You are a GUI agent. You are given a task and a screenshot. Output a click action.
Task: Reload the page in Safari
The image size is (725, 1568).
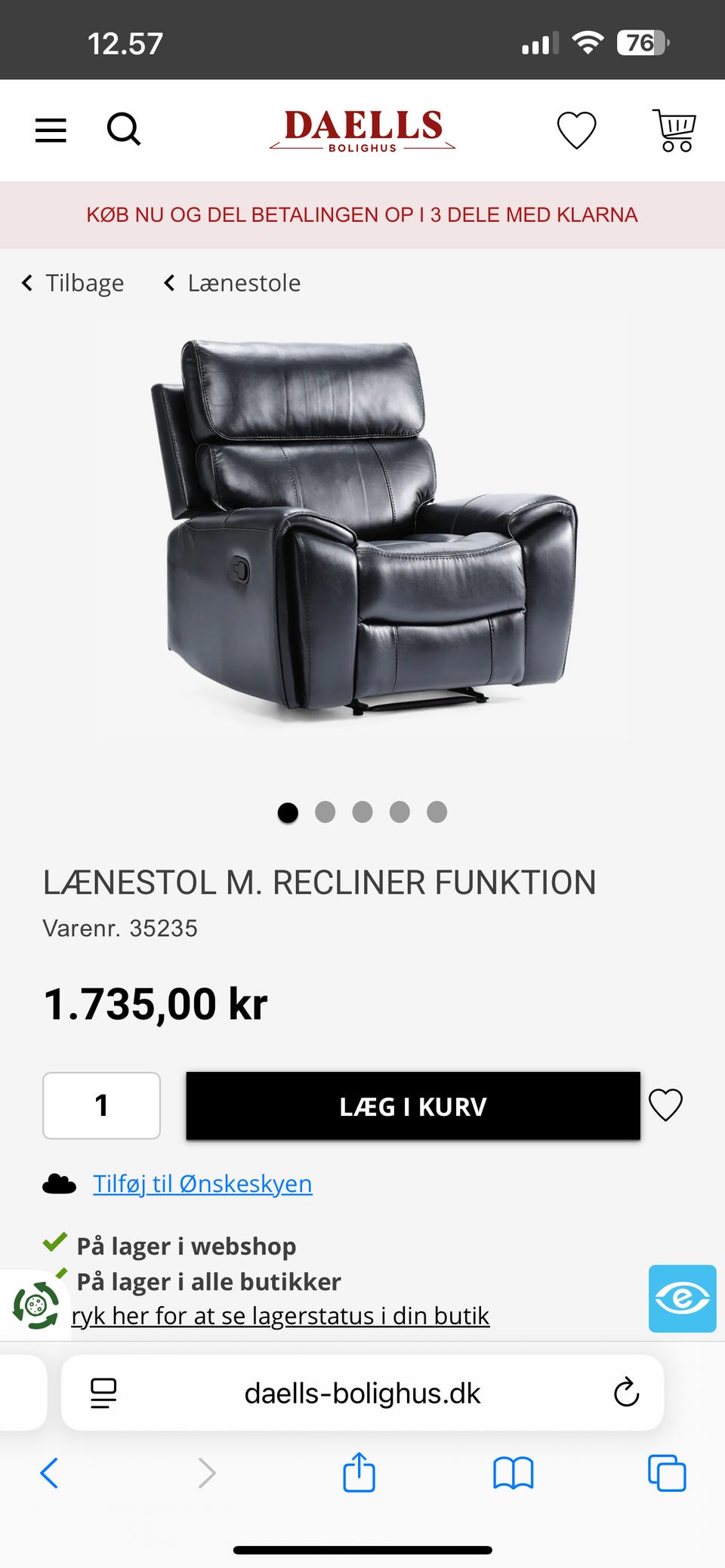pyautogui.click(x=626, y=1393)
